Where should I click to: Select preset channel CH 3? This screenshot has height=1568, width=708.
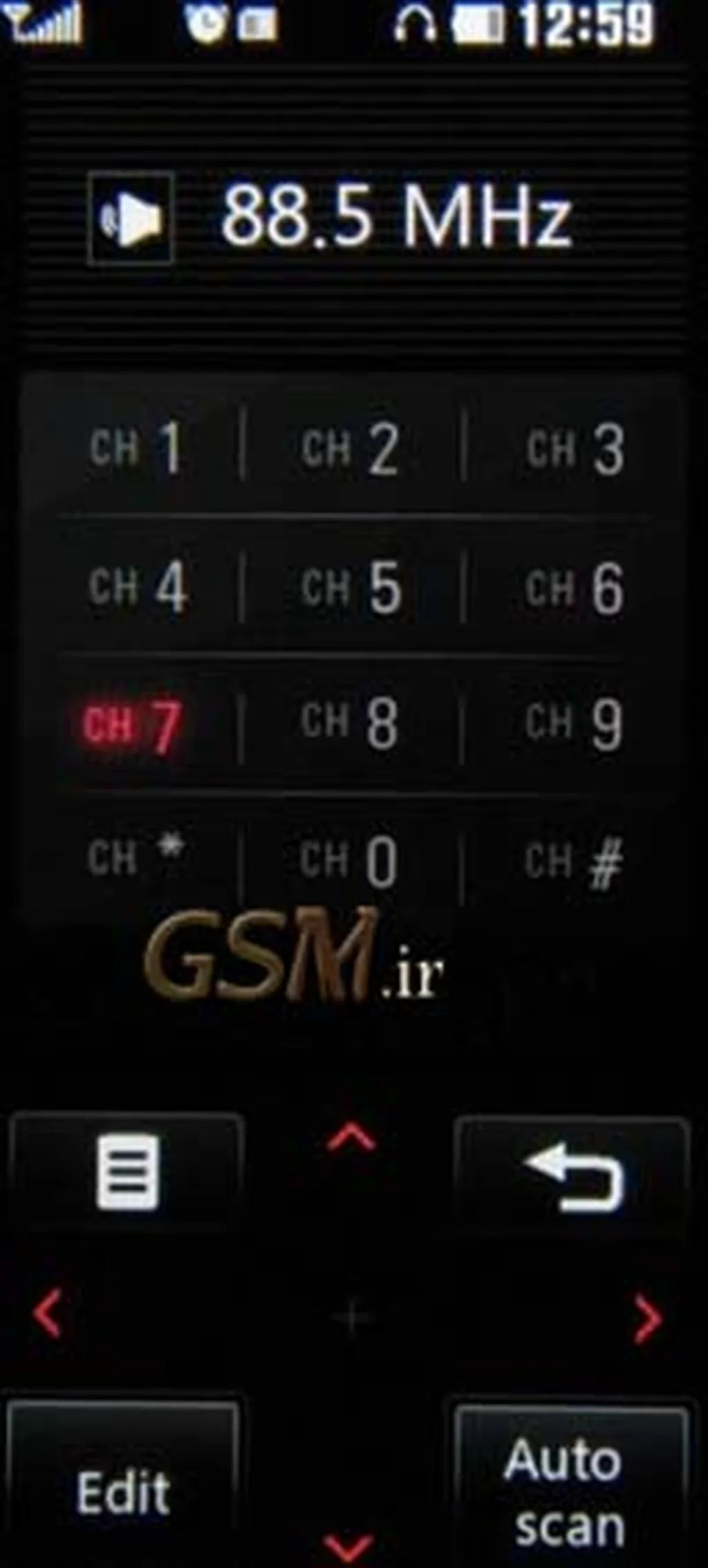pos(575,449)
